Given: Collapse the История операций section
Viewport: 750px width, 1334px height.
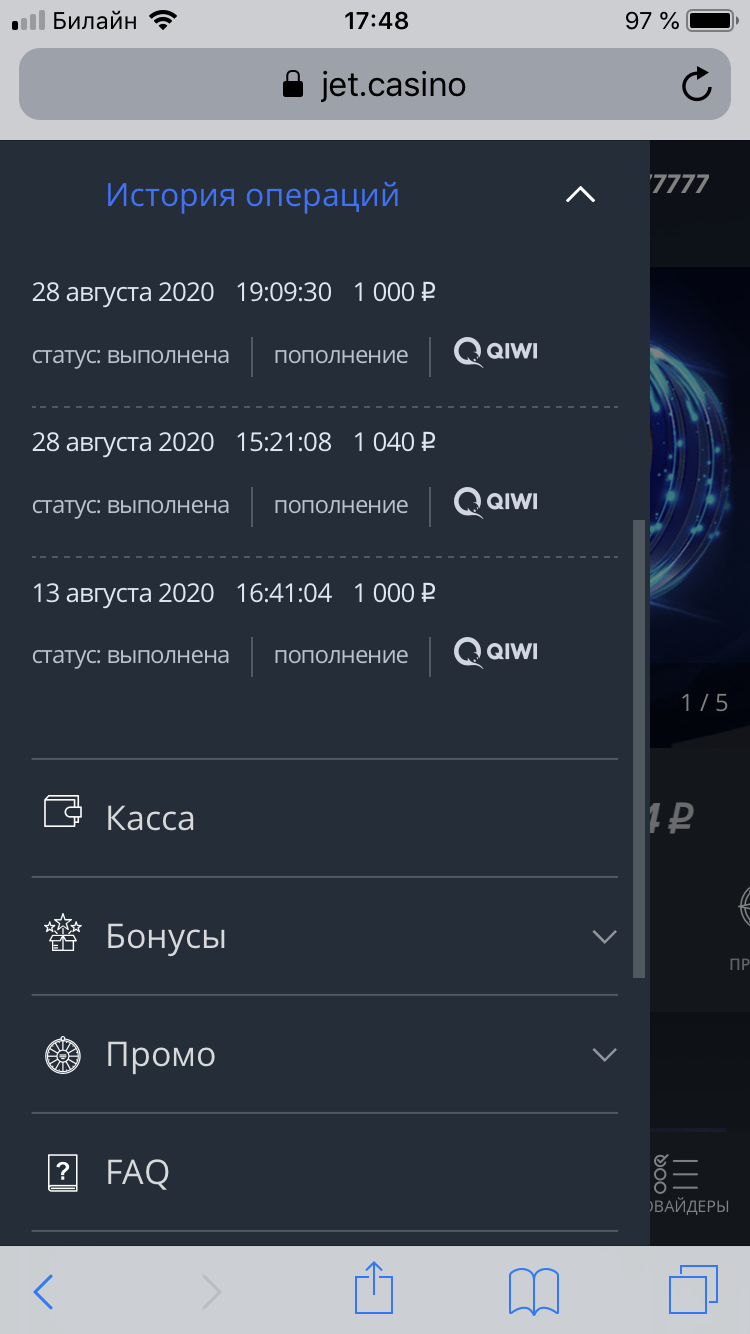Looking at the screenshot, I should point(580,195).
